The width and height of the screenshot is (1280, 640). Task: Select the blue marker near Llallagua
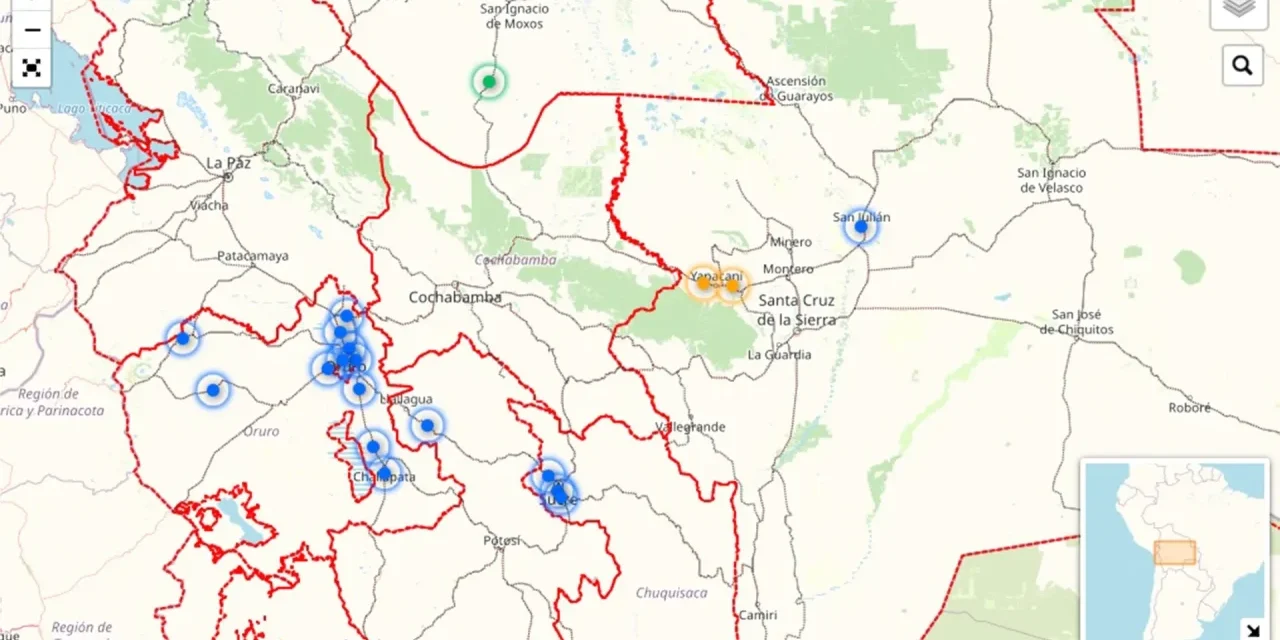(x=427, y=425)
